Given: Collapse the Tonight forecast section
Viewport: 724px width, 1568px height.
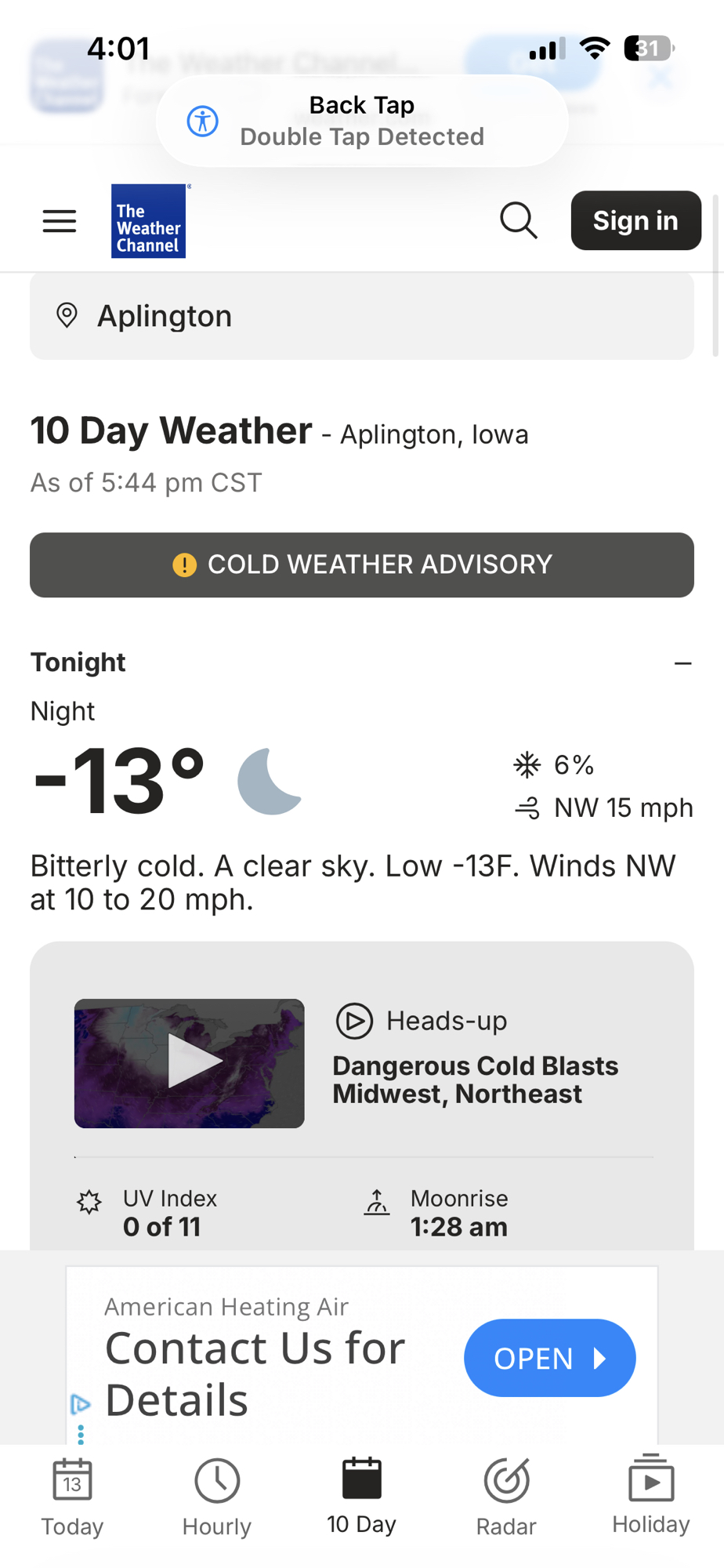Looking at the screenshot, I should (682, 663).
